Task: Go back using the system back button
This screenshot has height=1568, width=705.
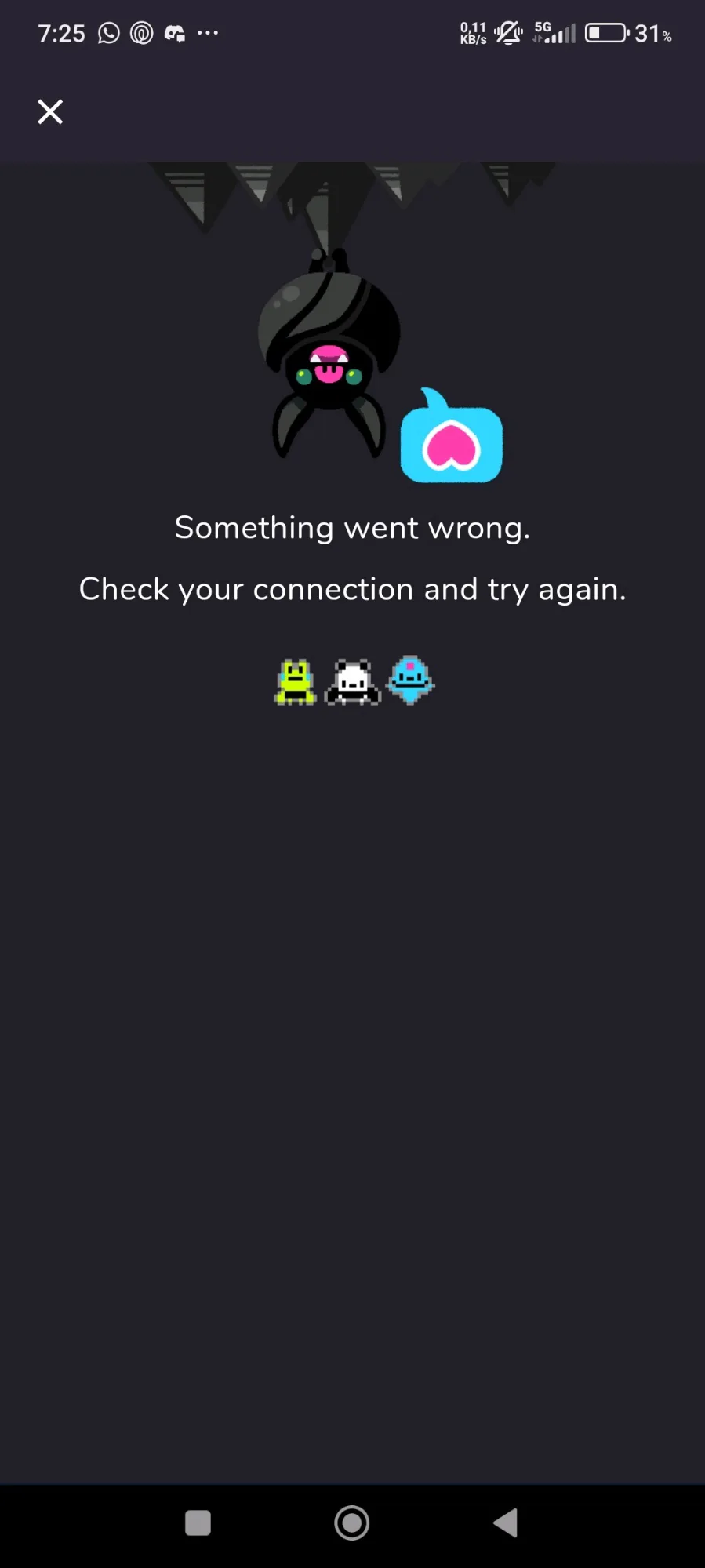Action: (506, 1523)
